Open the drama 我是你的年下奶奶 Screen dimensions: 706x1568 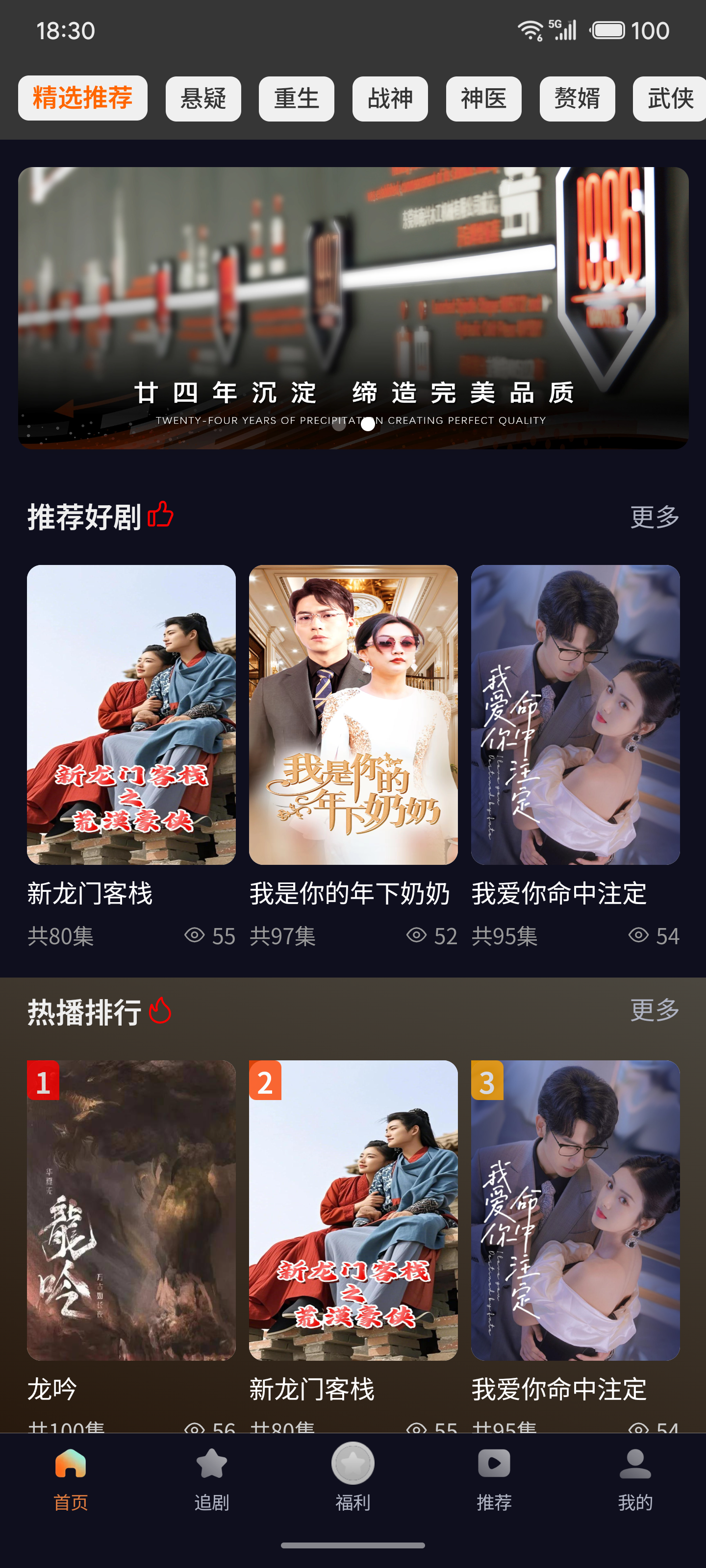pyautogui.click(x=353, y=714)
